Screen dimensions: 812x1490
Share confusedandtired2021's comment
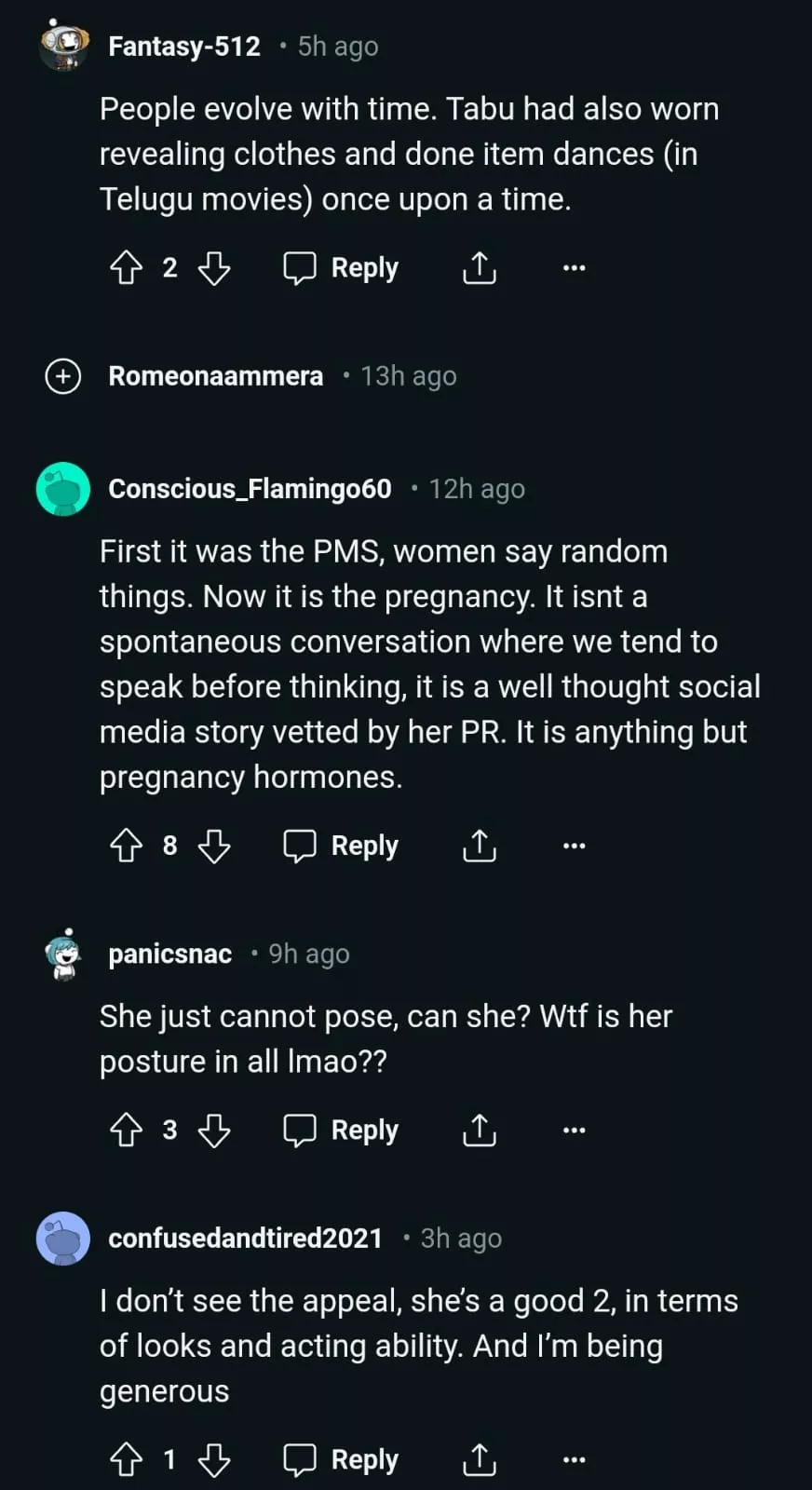(479, 1459)
